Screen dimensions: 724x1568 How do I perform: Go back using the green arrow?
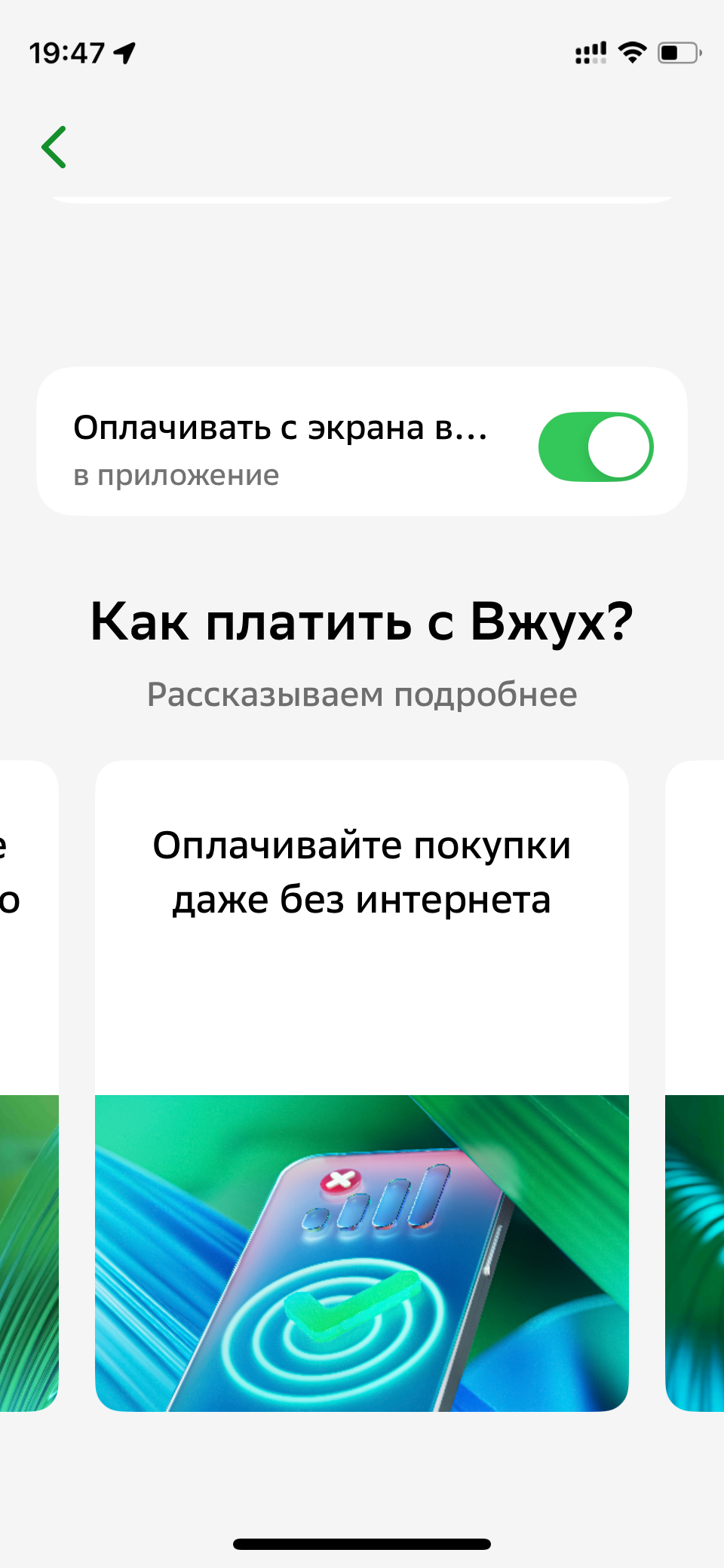54,147
